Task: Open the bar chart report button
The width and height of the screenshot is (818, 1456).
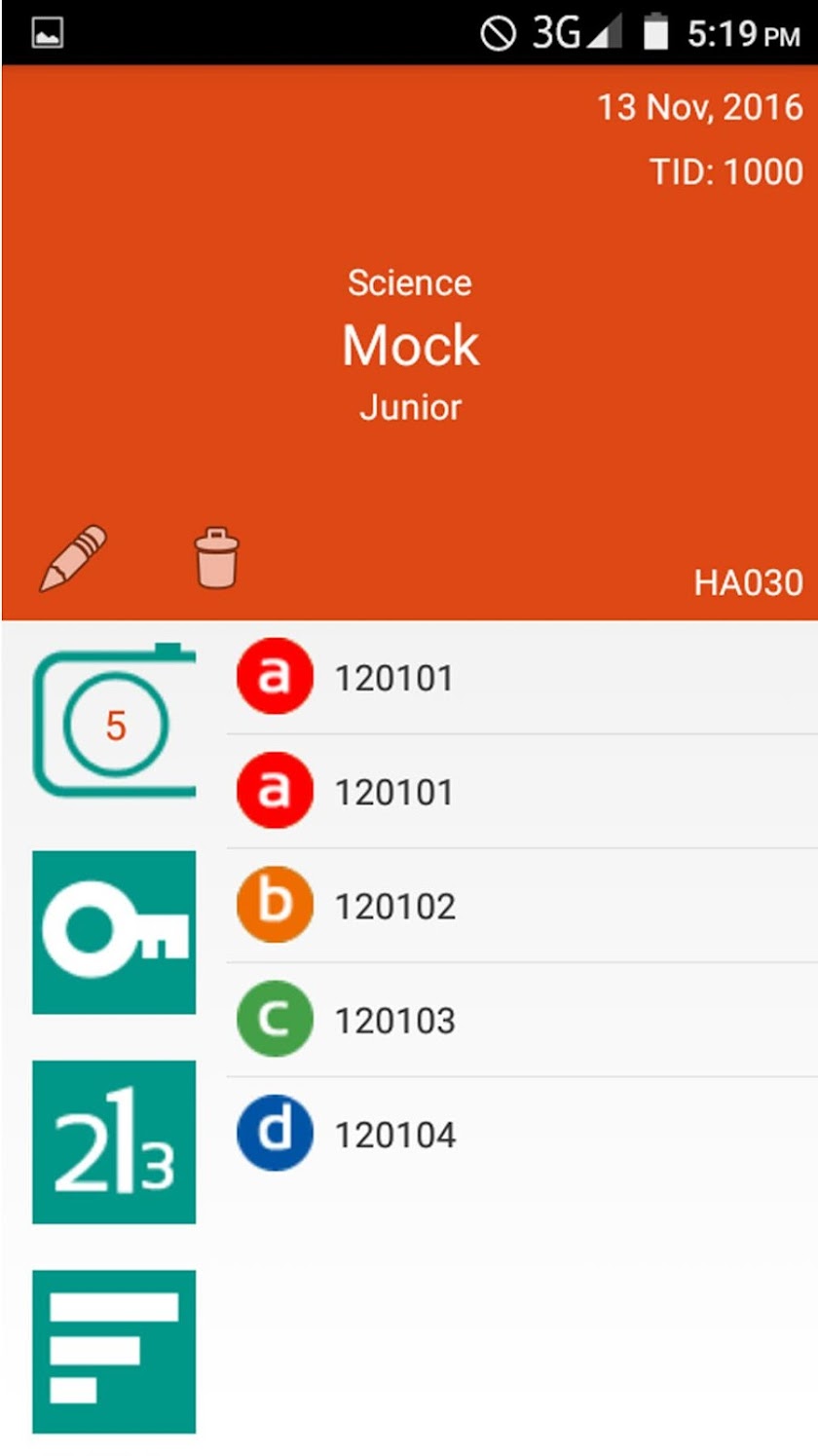Action: (x=114, y=1351)
